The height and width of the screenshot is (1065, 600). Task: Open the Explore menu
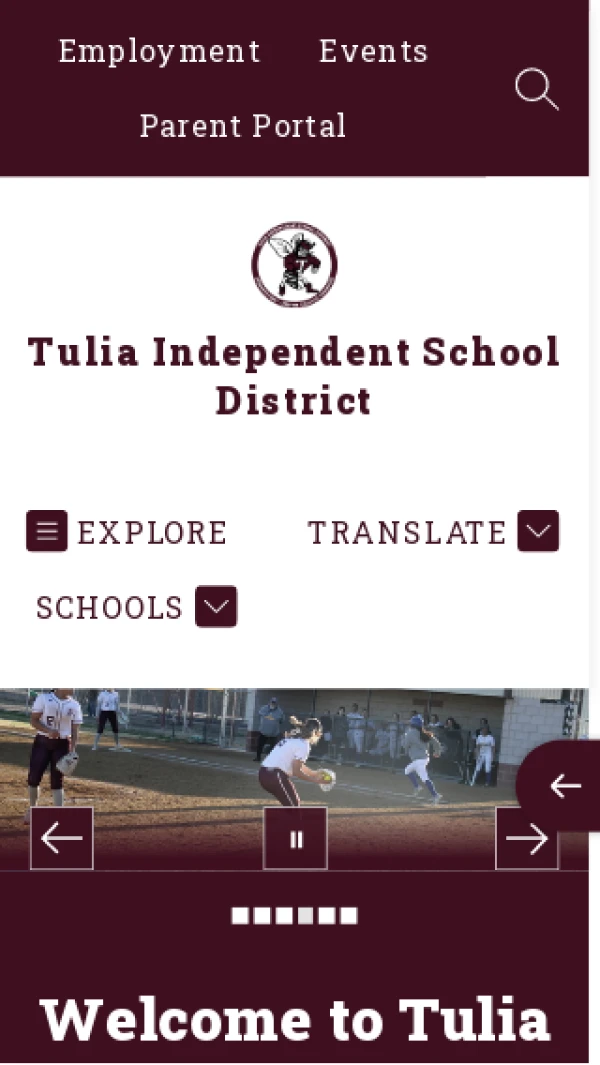pos(127,532)
